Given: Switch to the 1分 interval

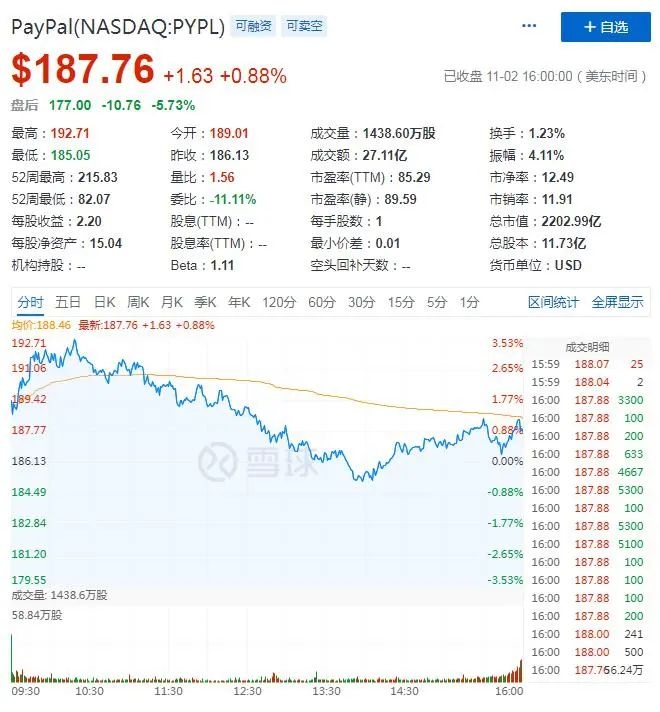Looking at the screenshot, I should [469, 302].
